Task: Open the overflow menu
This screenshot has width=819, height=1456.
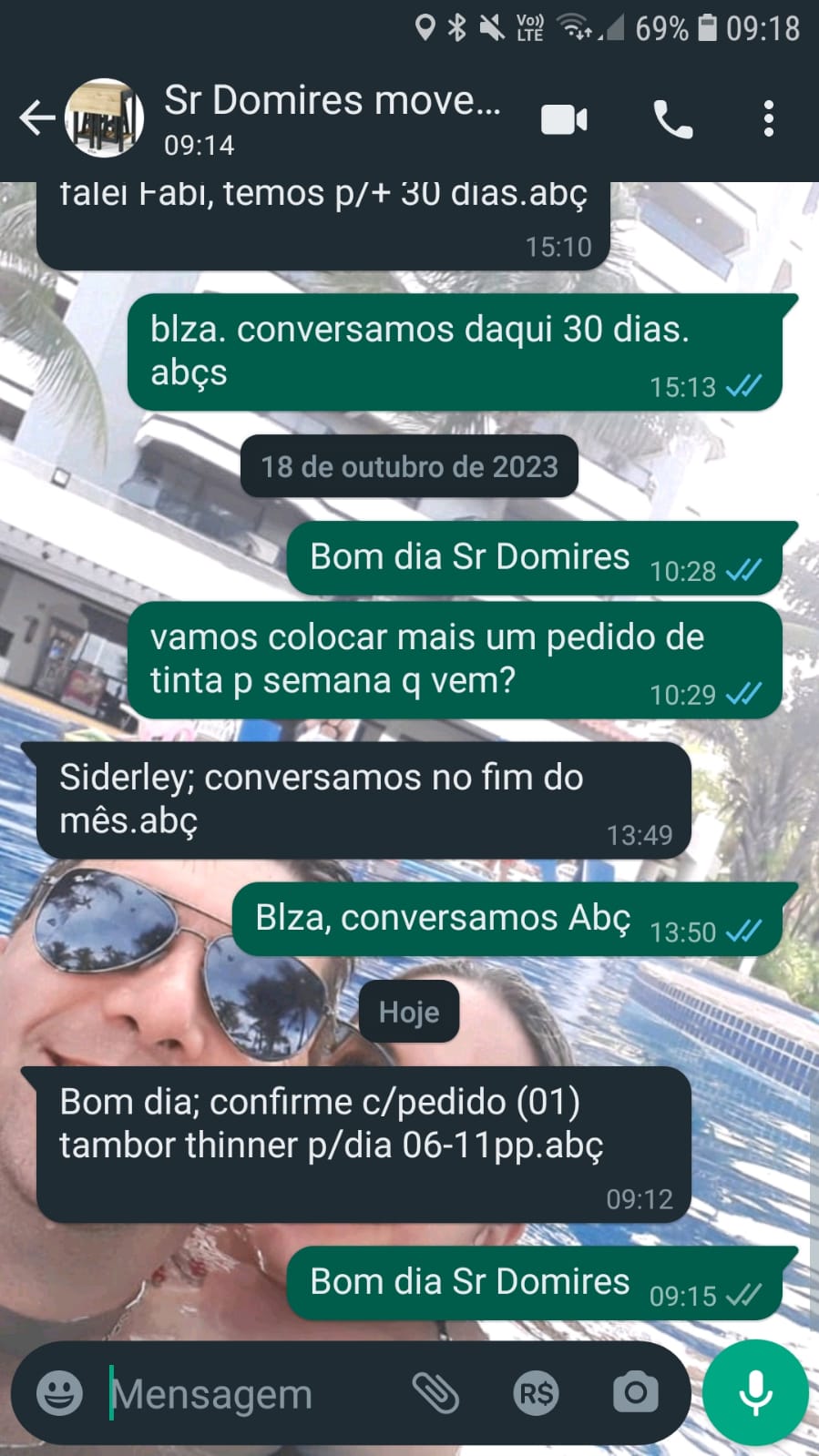Action: click(x=769, y=119)
